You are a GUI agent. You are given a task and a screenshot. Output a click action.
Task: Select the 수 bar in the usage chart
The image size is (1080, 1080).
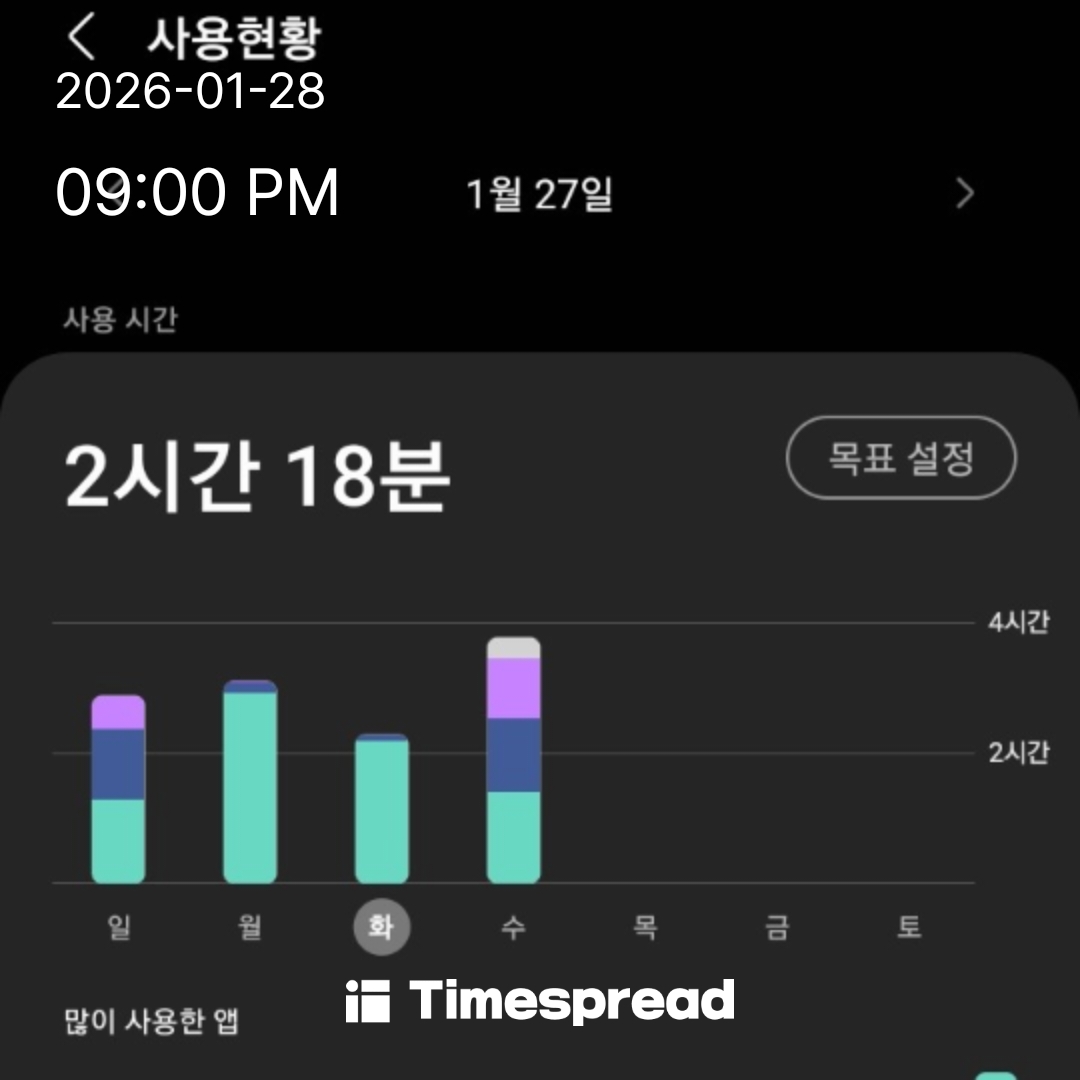pyautogui.click(x=513, y=761)
